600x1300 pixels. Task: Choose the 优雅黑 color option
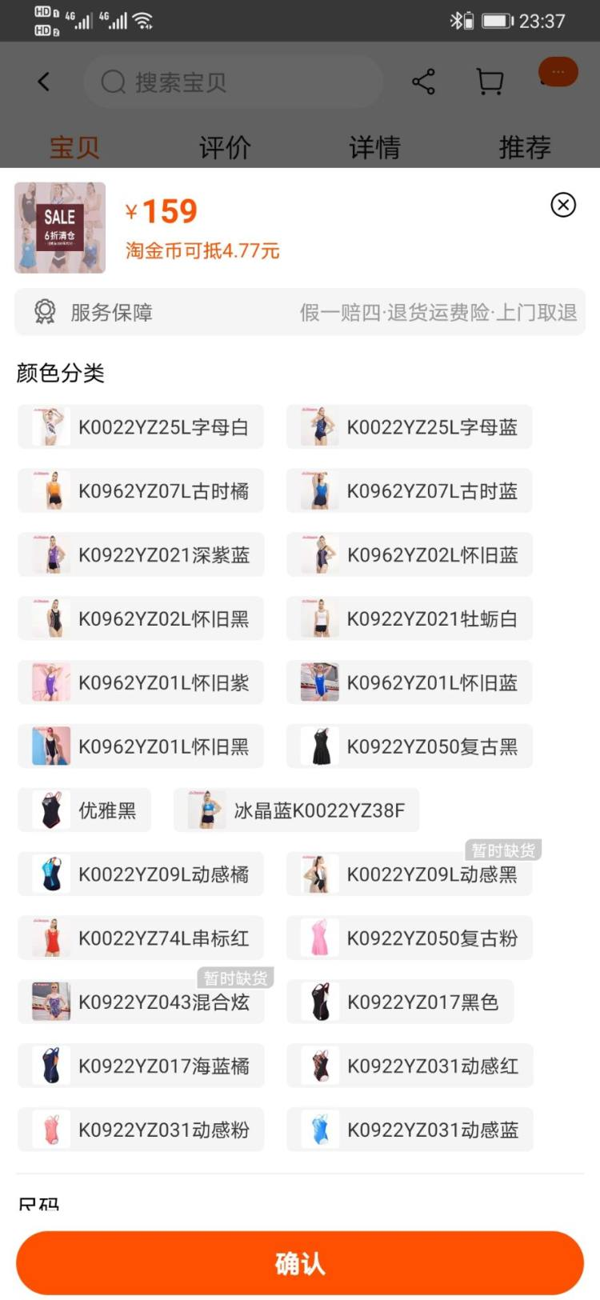pyautogui.click(x=85, y=810)
